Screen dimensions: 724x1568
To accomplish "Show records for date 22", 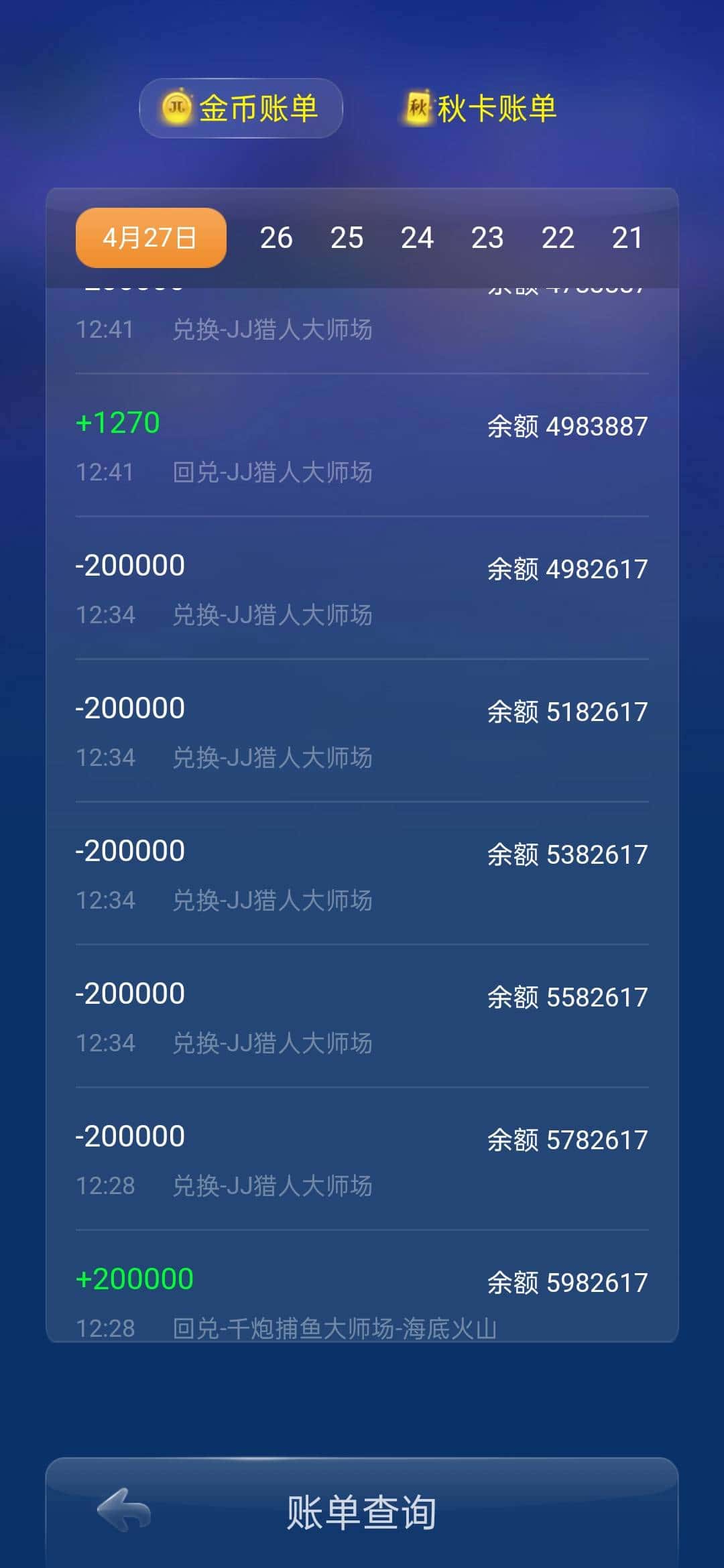I will point(559,238).
